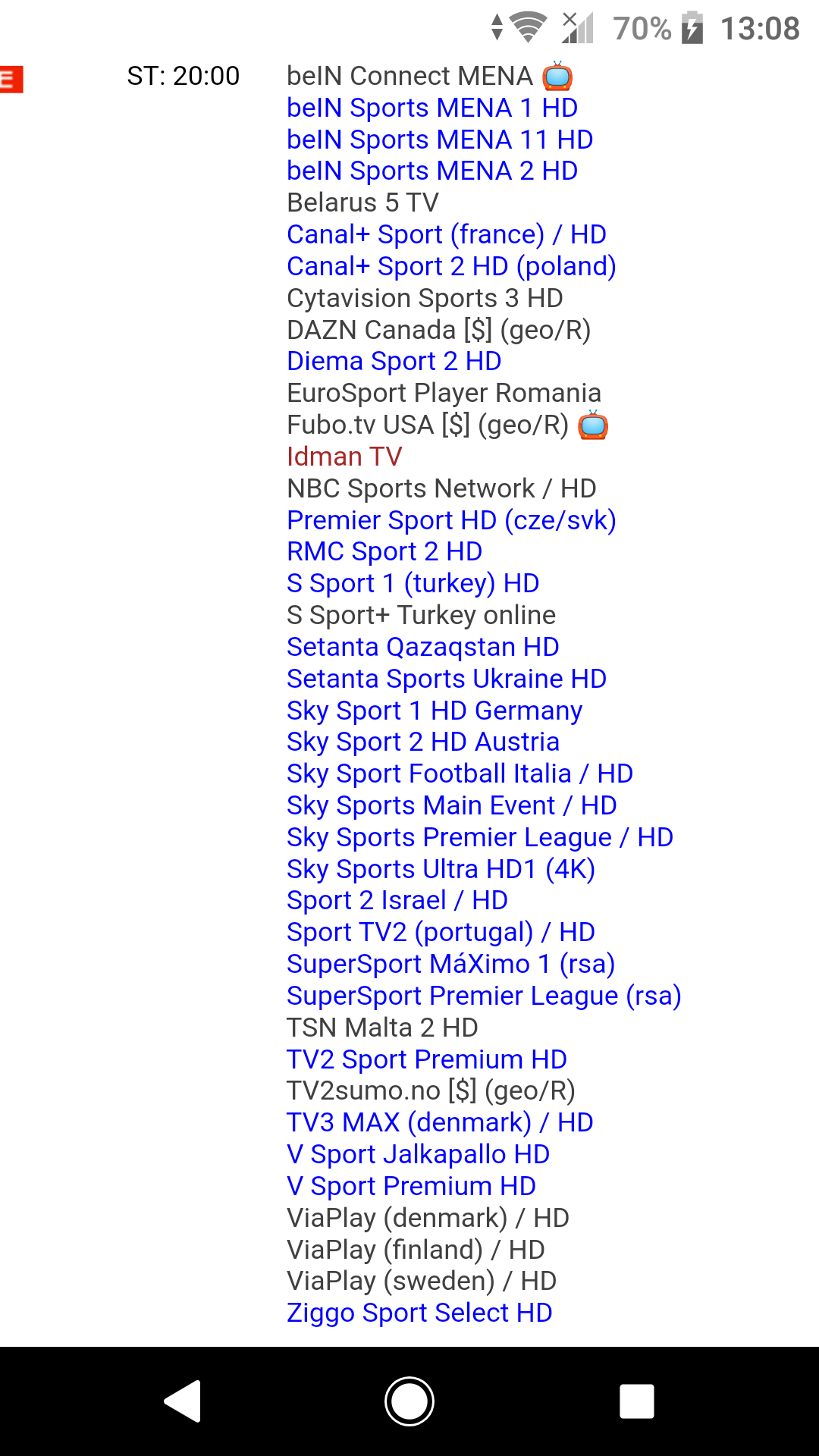The width and height of the screenshot is (819, 1456).
Task: Go back with the system back button
Action: tap(182, 1401)
